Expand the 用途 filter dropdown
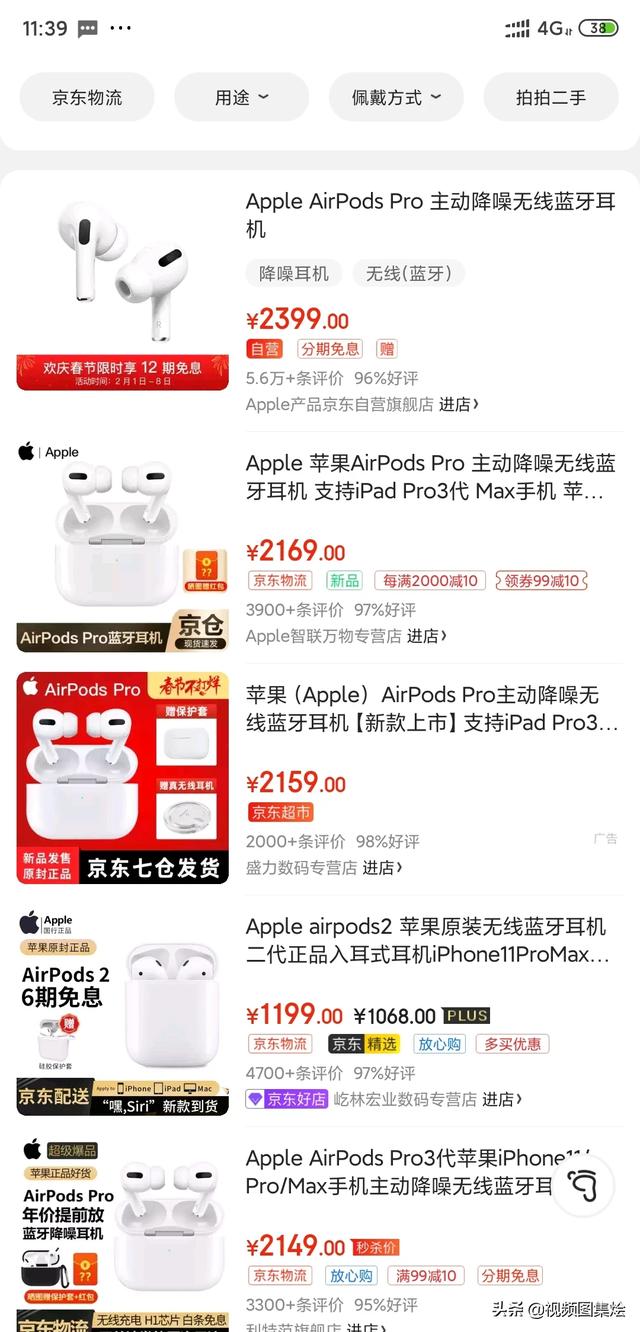The height and width of the screenshot is (1332, 640). (241, 97)
